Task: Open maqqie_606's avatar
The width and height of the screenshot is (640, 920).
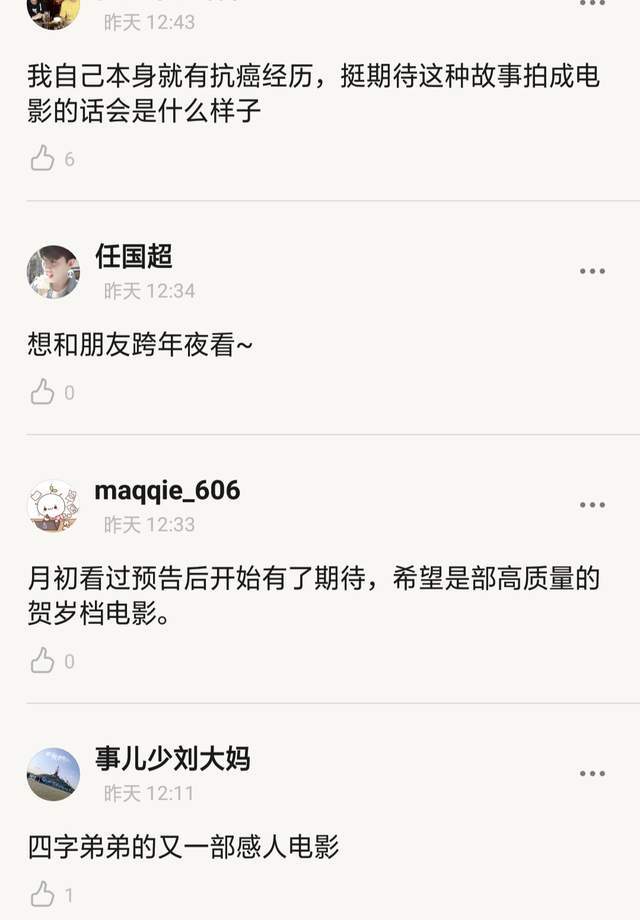Action: pyautogui.click(x=53, y=505)
